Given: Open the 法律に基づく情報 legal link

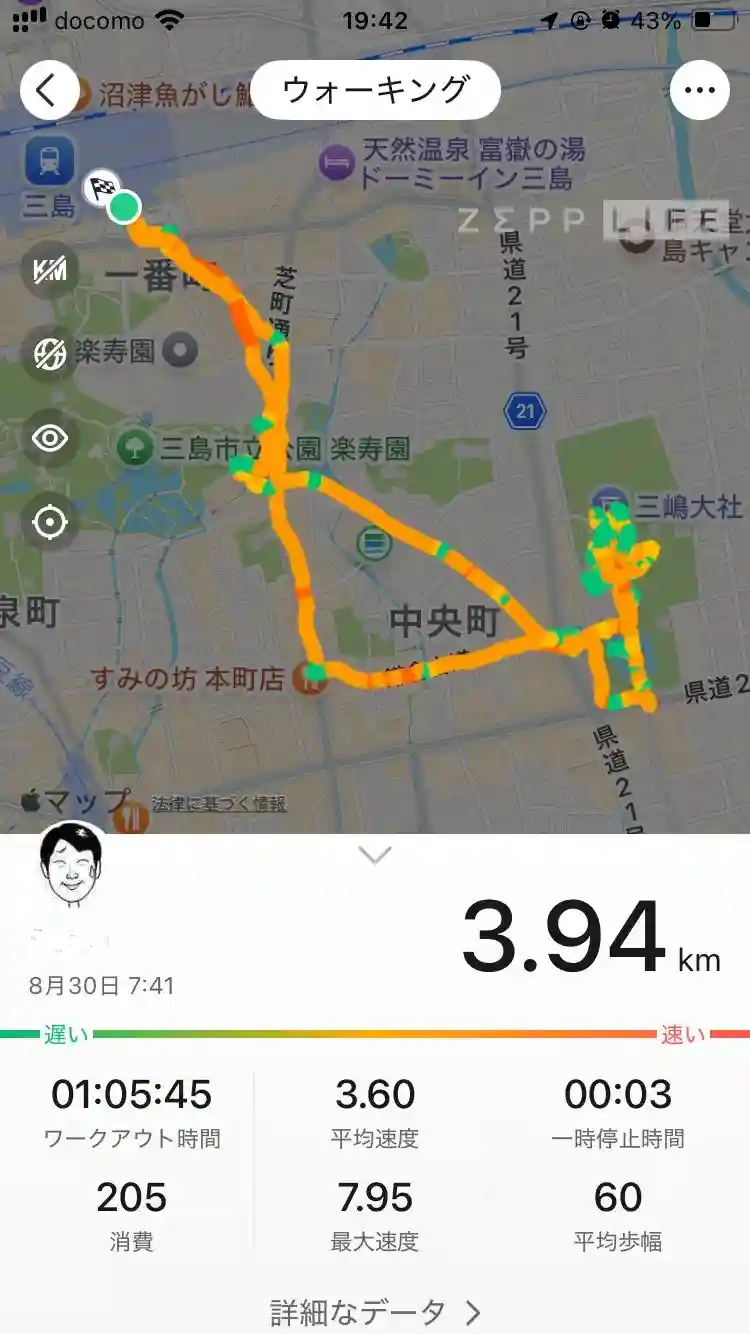Looking at the screenshot, I should (219, 803).
